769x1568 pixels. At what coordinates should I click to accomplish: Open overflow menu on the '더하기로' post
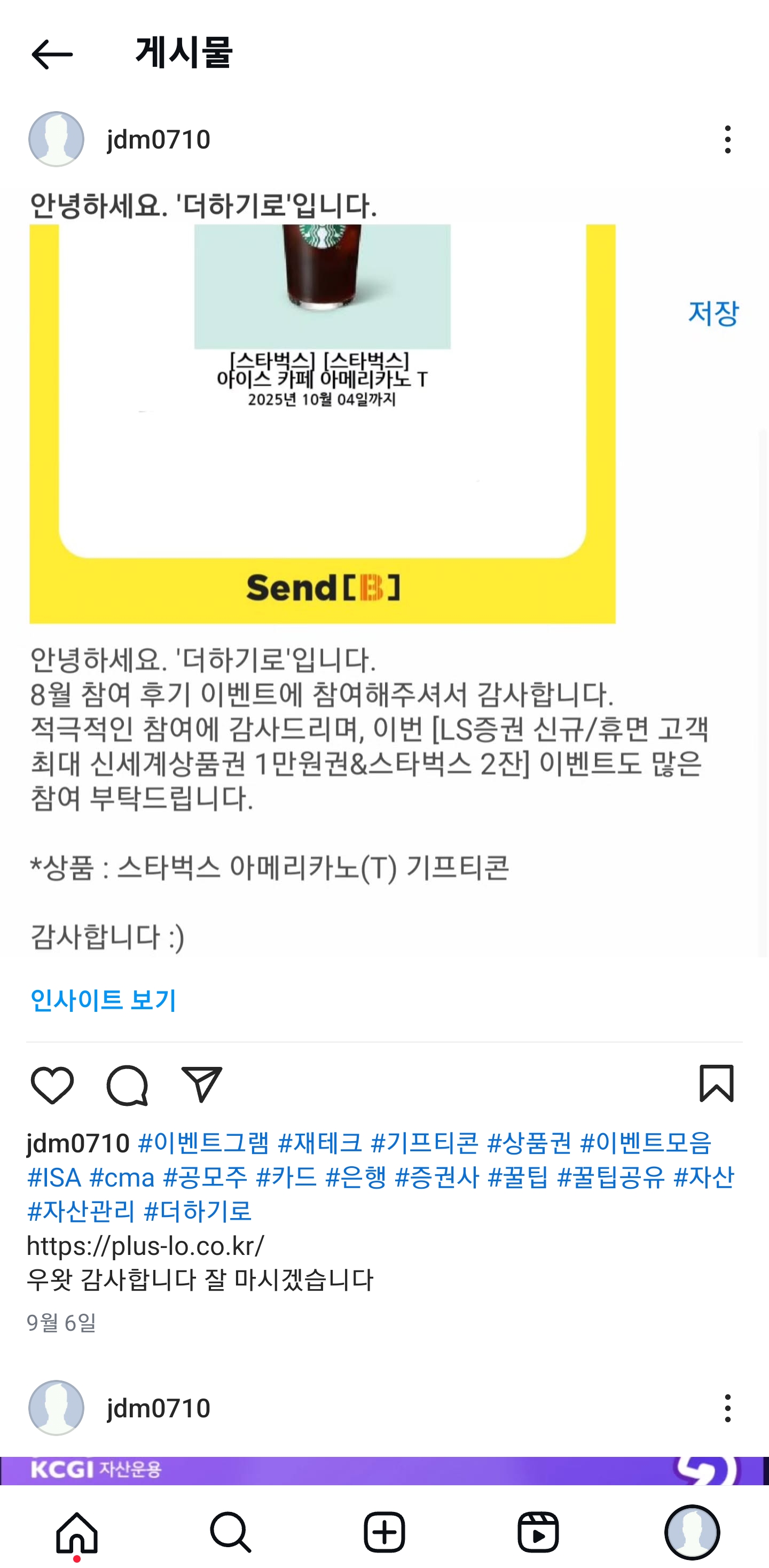(727, 139)
